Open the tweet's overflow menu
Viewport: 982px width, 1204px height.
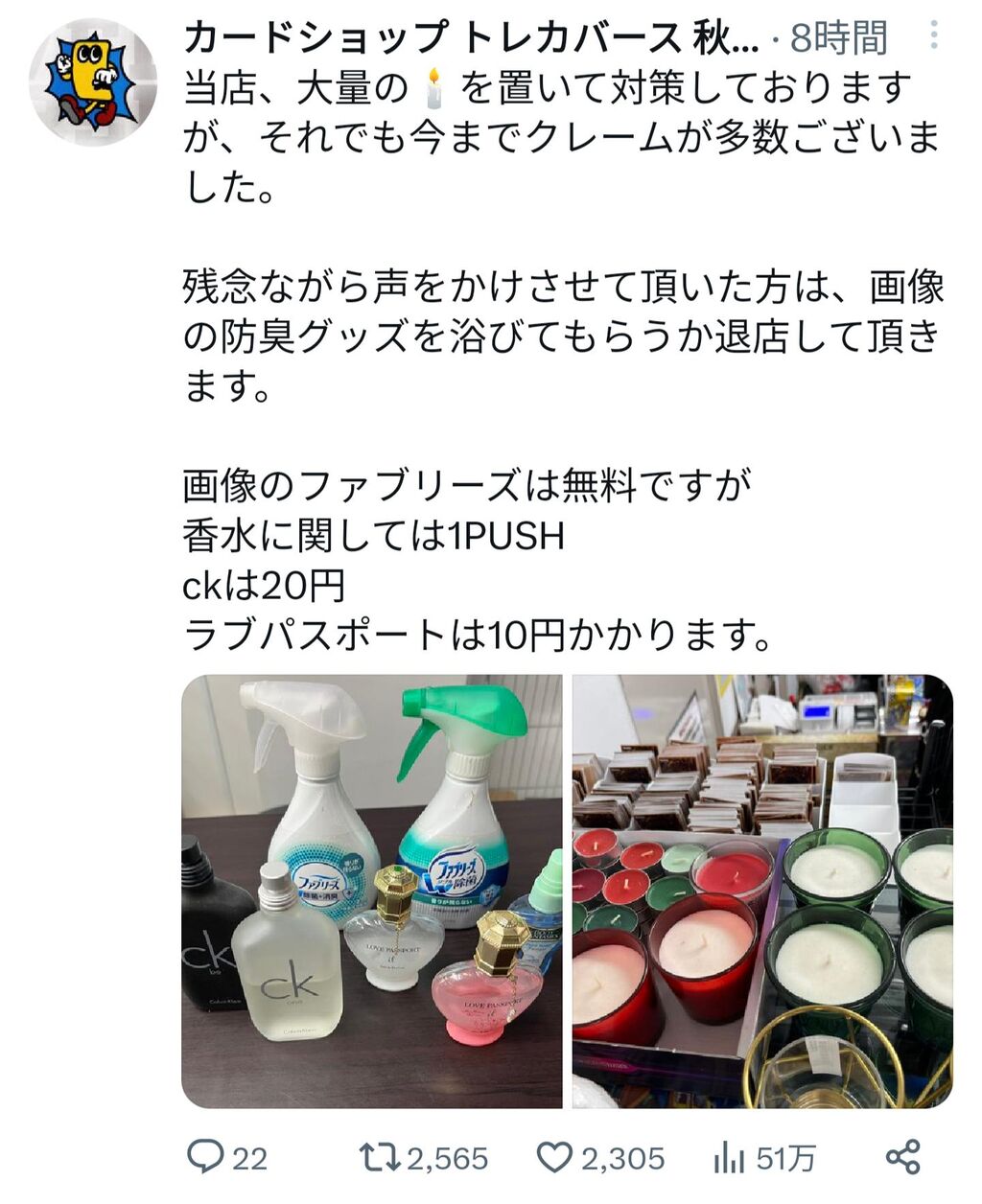(x=933, y=36)
